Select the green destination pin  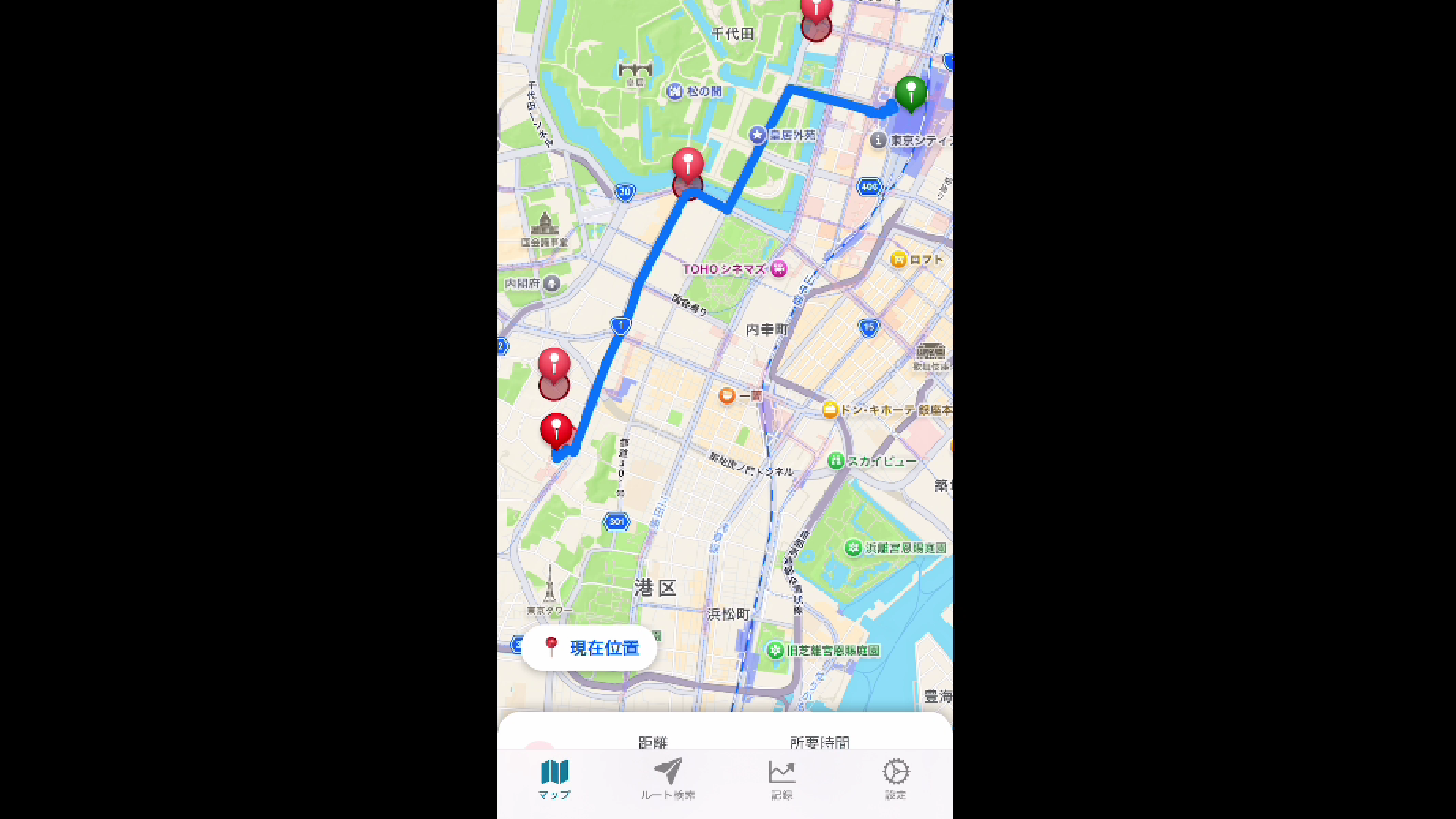(x=911, y=93)
